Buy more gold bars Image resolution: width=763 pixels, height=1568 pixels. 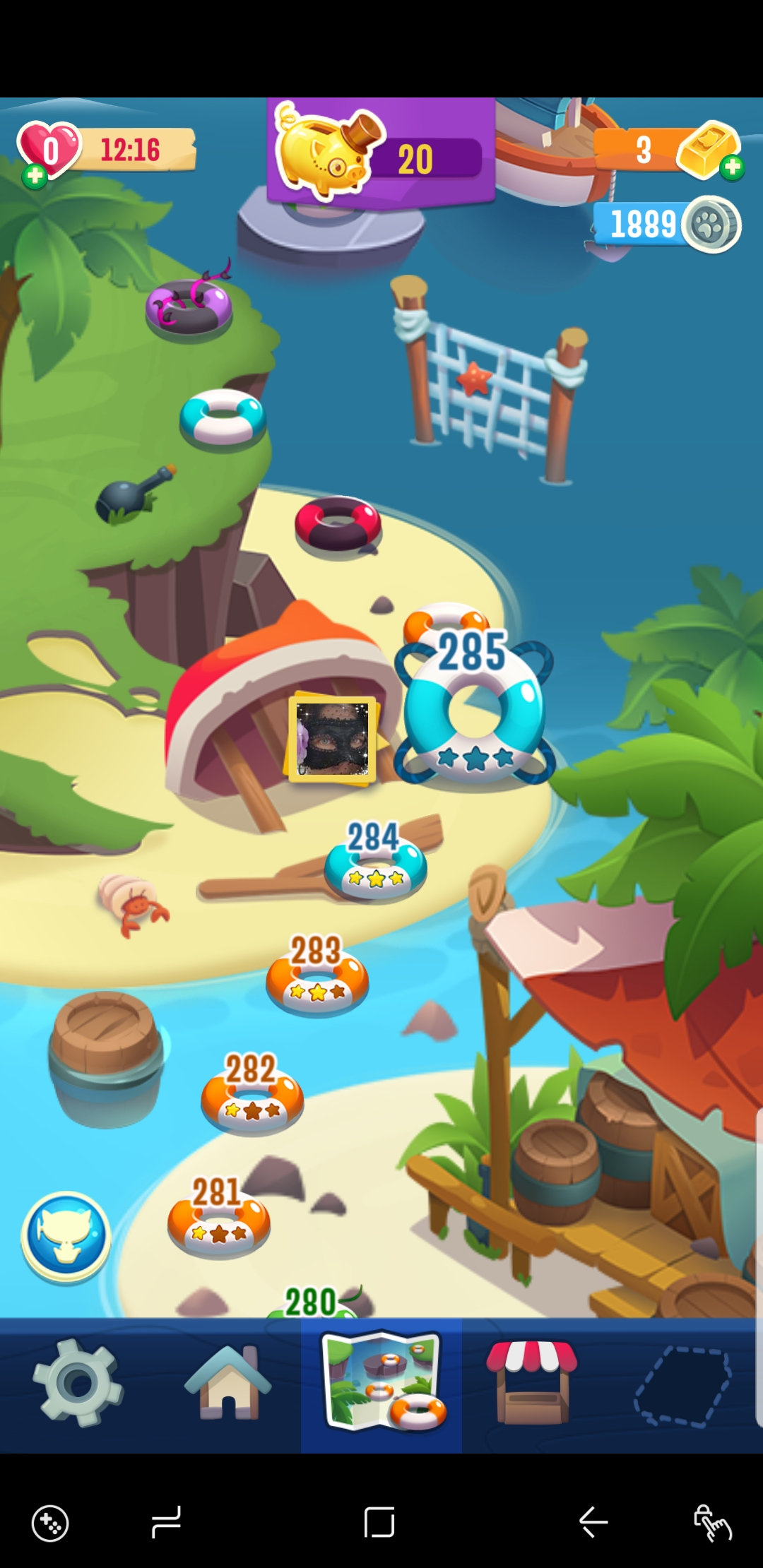pyautogui.click(x=732, y=167)
